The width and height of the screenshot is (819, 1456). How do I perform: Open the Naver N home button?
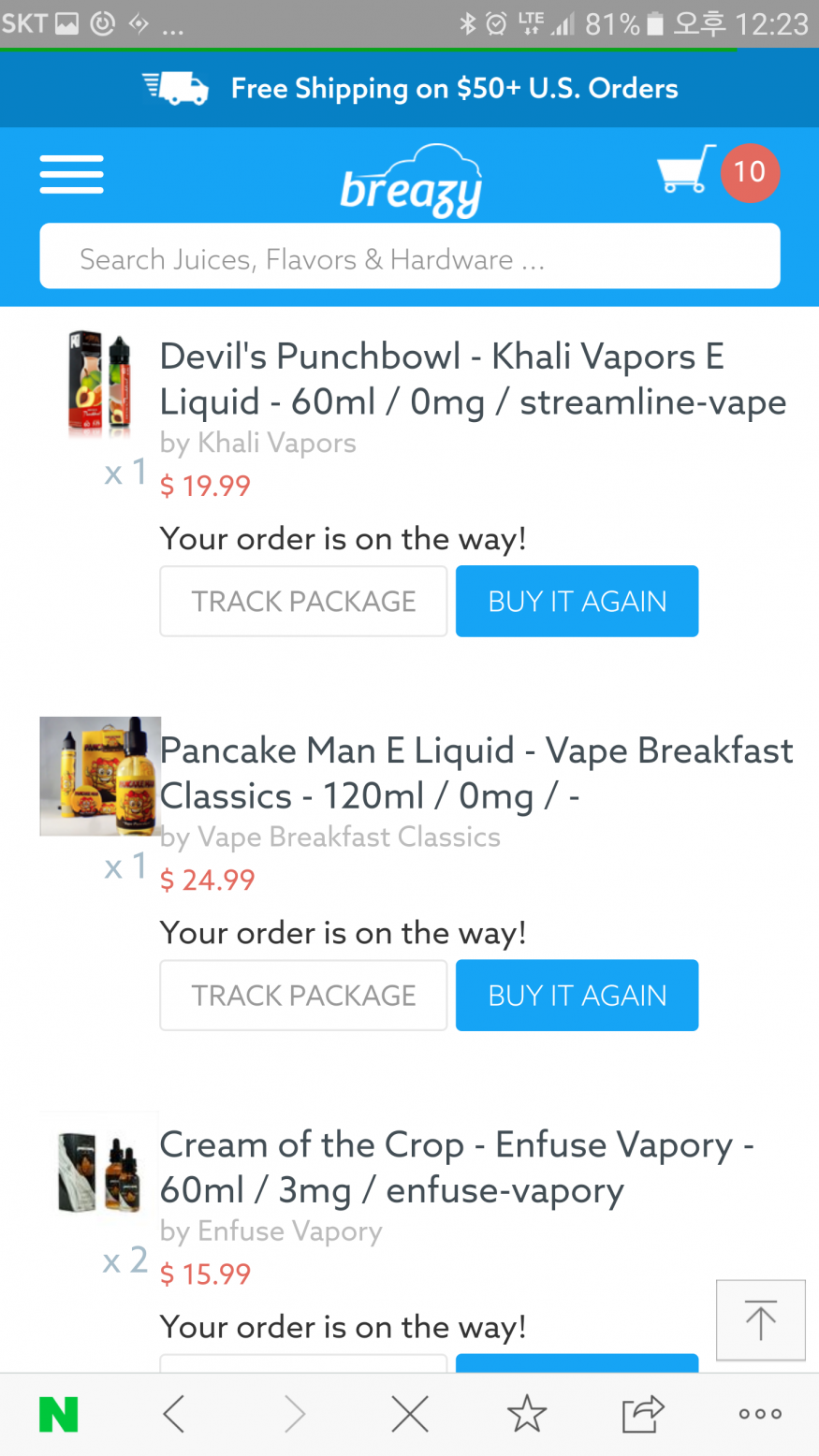58,1414
